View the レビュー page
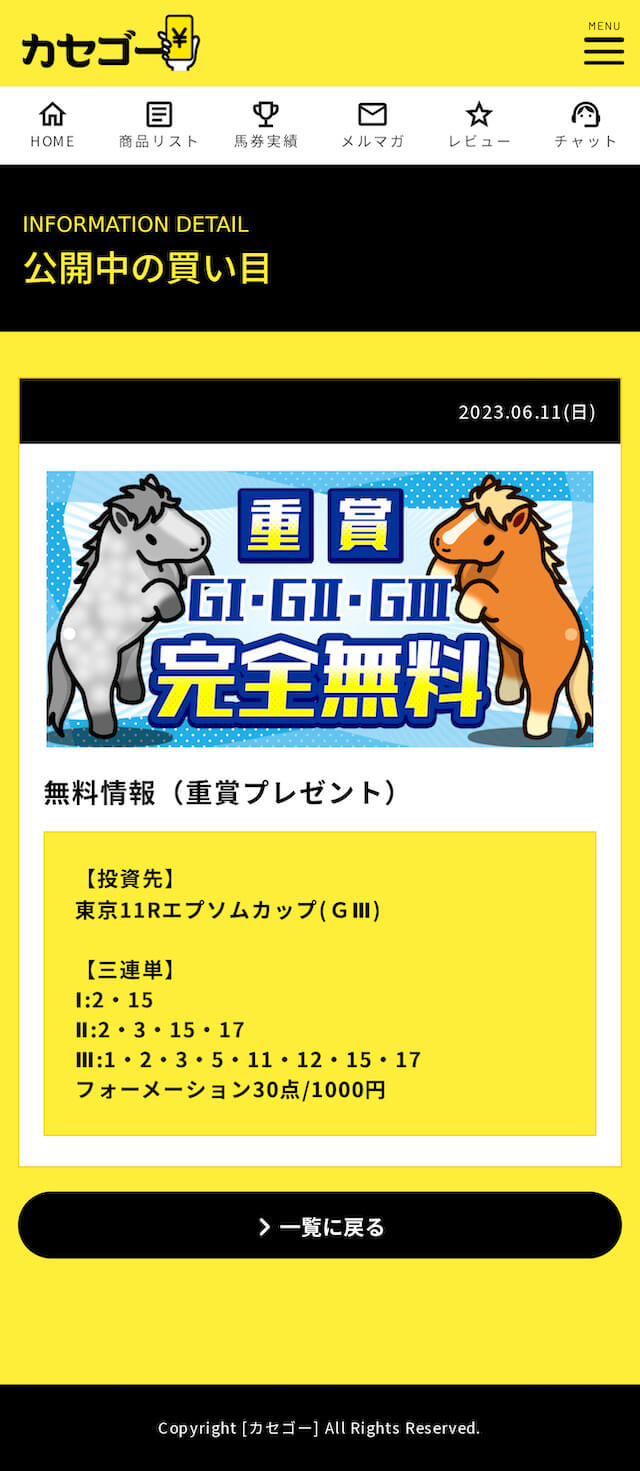This screenshot has width=640, height=1471. pyautogui.click(x=479, y=125)
